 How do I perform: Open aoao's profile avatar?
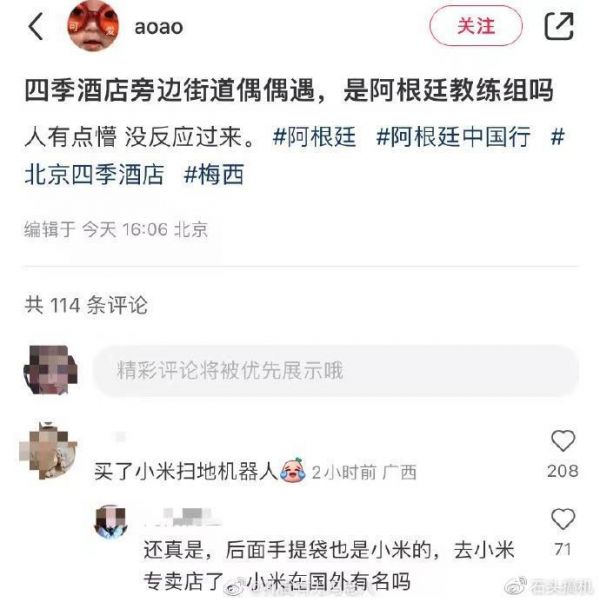(x=94, y=27)
